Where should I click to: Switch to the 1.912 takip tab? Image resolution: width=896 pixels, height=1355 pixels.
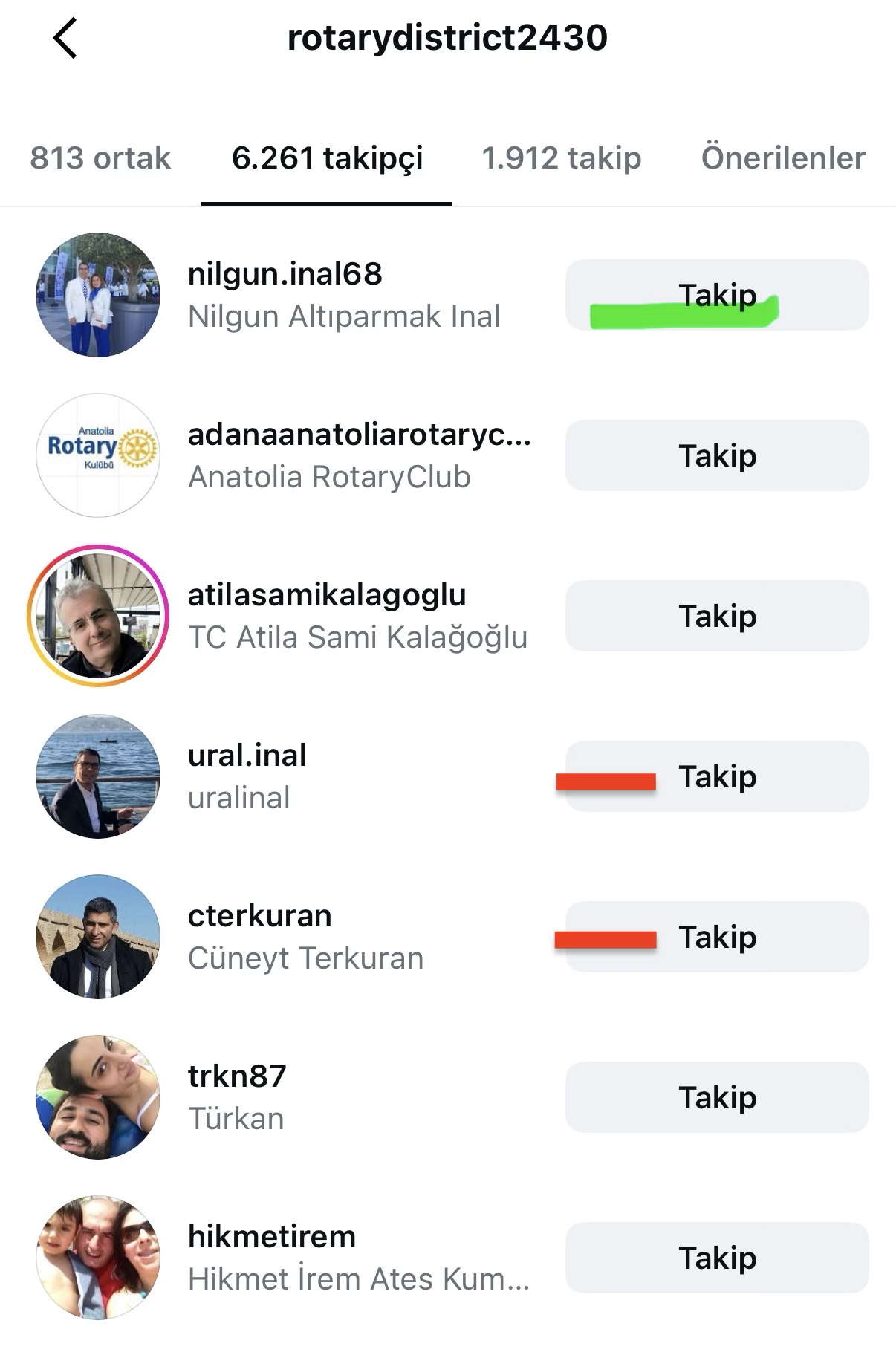(561, 157)
